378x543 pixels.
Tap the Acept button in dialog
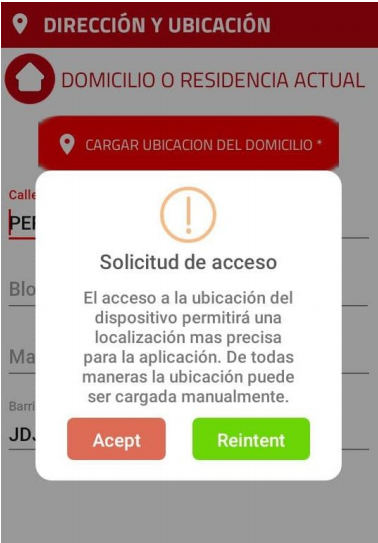tap(116, 439)
